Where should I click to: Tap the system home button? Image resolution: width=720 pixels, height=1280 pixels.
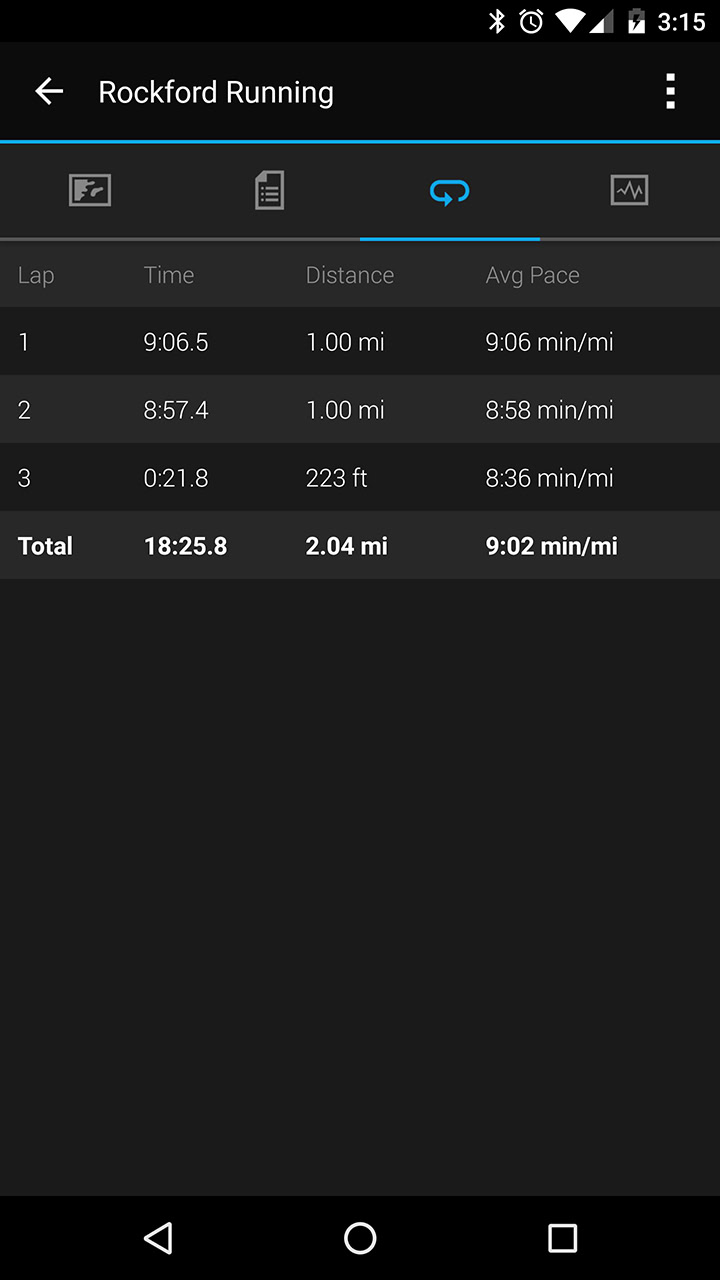tap(360, 1238)
